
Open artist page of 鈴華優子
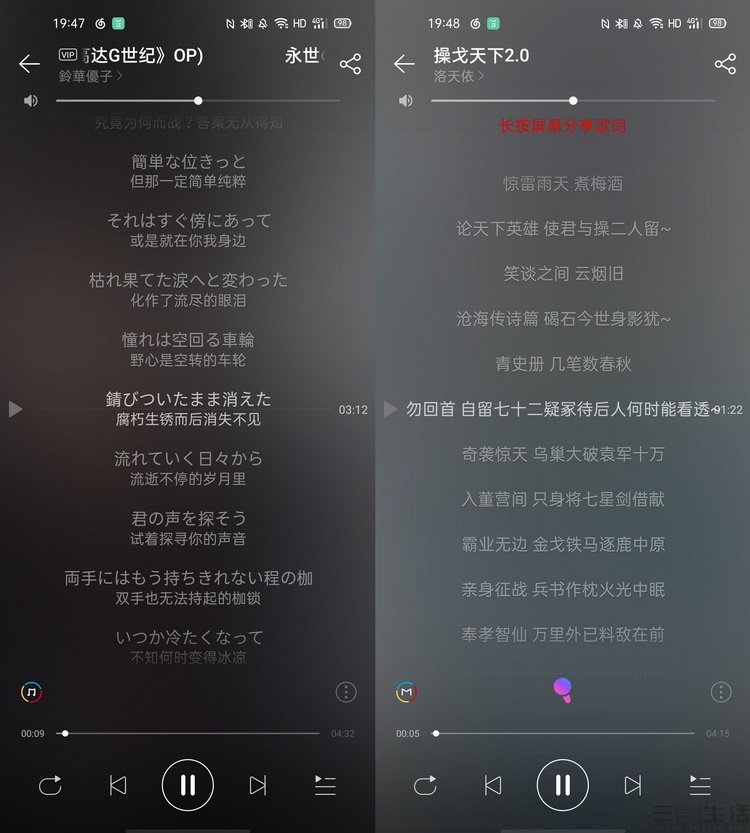[x=90, y=76]
